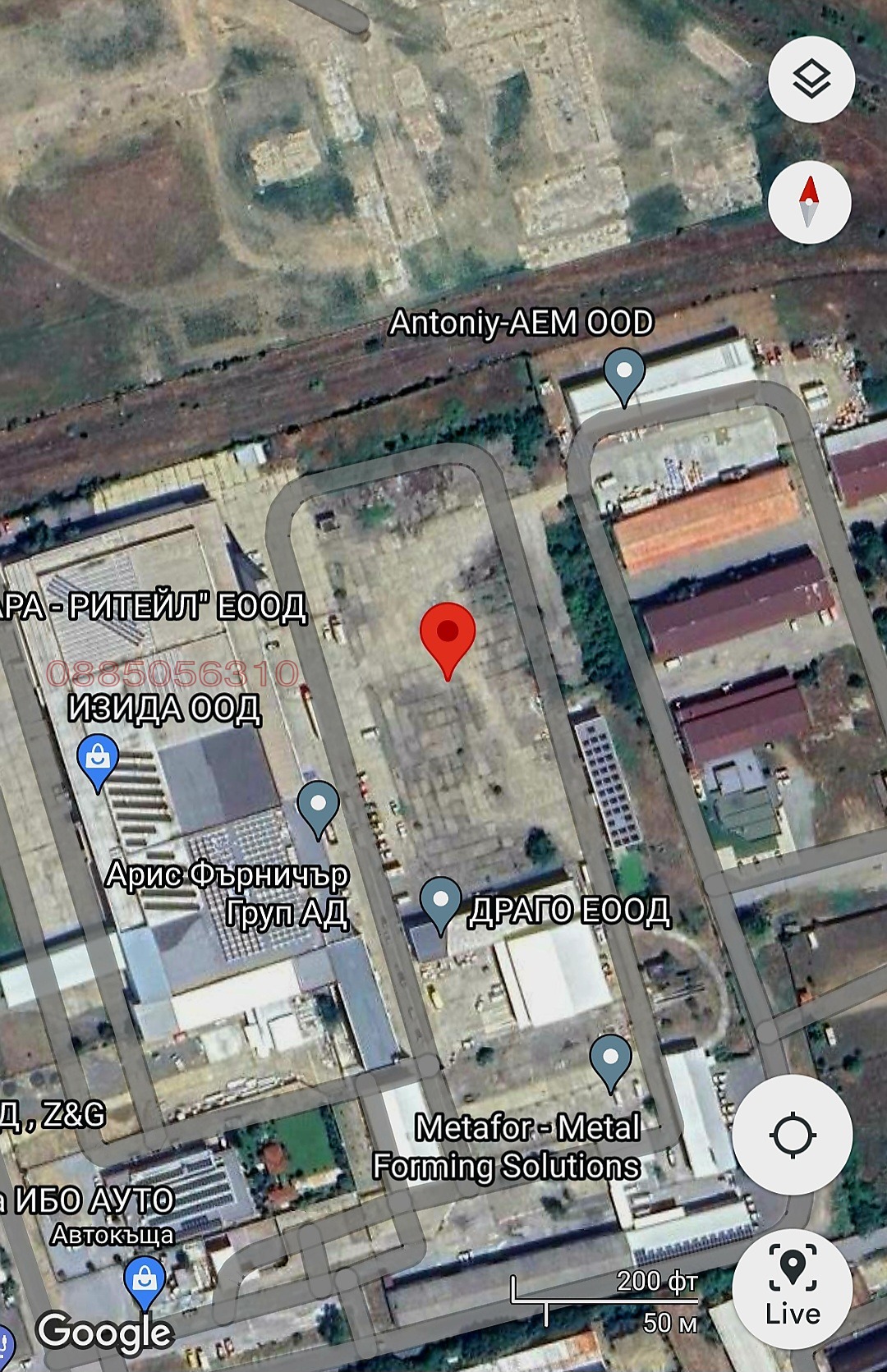Image resolution: width=887 pixels, height=1372 pixels.
Task: Start Live View navigation
Action: [792, 1288]
